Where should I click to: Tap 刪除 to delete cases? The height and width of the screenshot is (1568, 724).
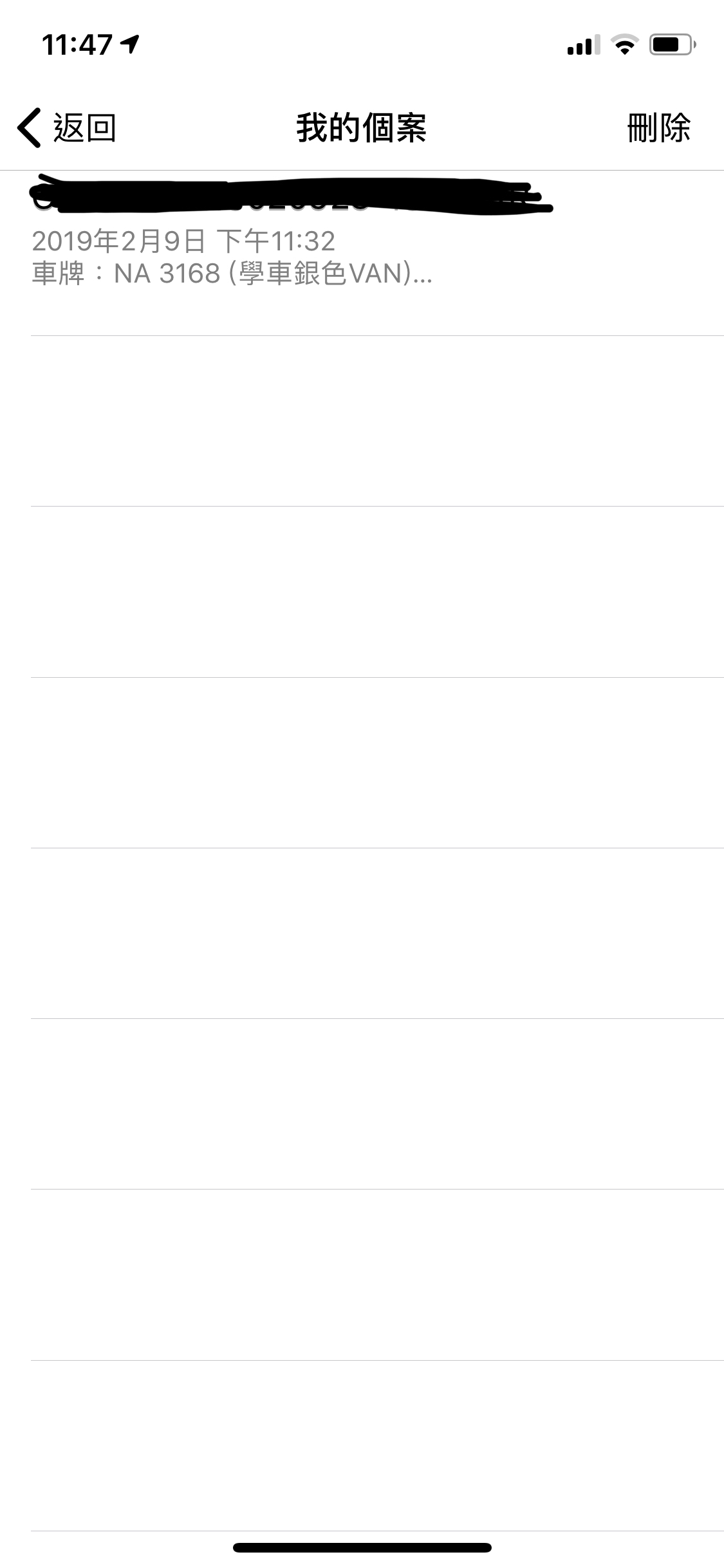(x=658, y=127)
